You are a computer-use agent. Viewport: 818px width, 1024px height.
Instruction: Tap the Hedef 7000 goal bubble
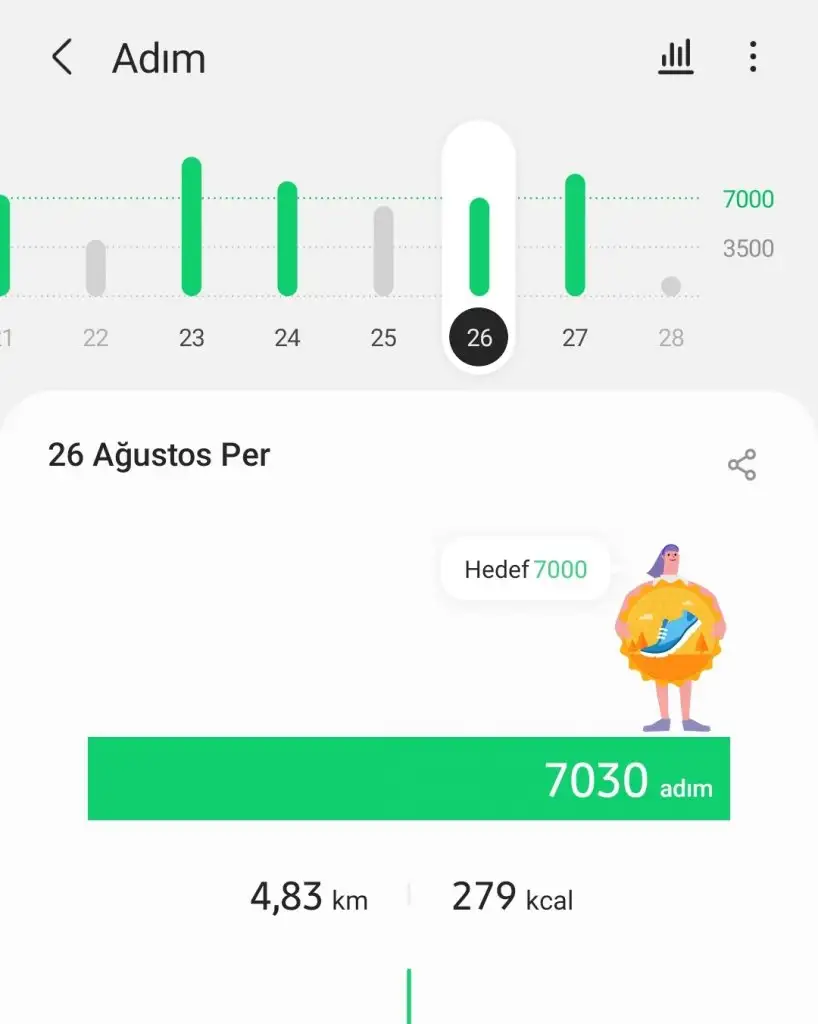tap(525, 571)
